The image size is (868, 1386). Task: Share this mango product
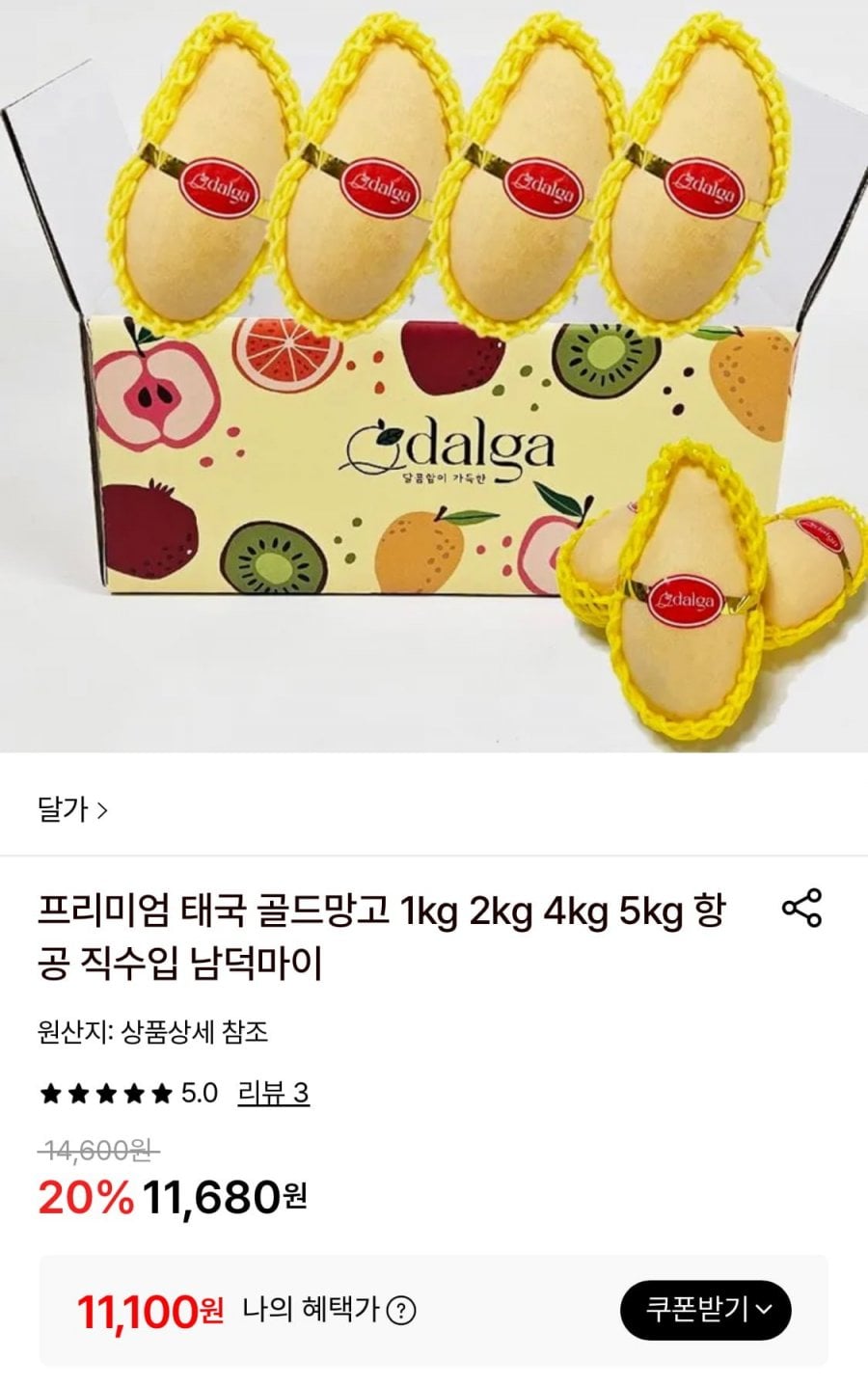[x=801, y=909]
